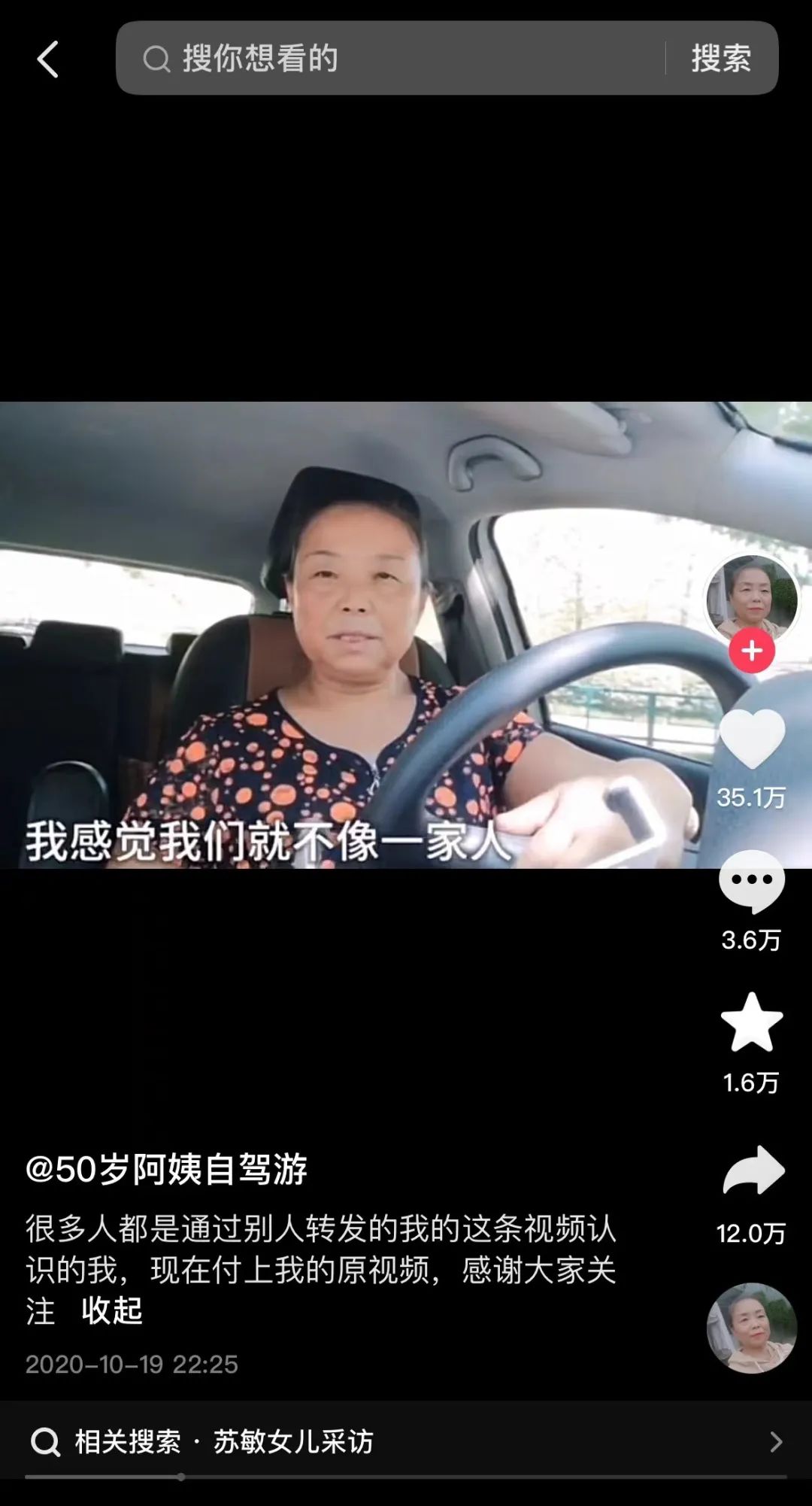Viewport: 812px width, 1506px height.
Task: Like the video with the heart icon
Action: 751,739
